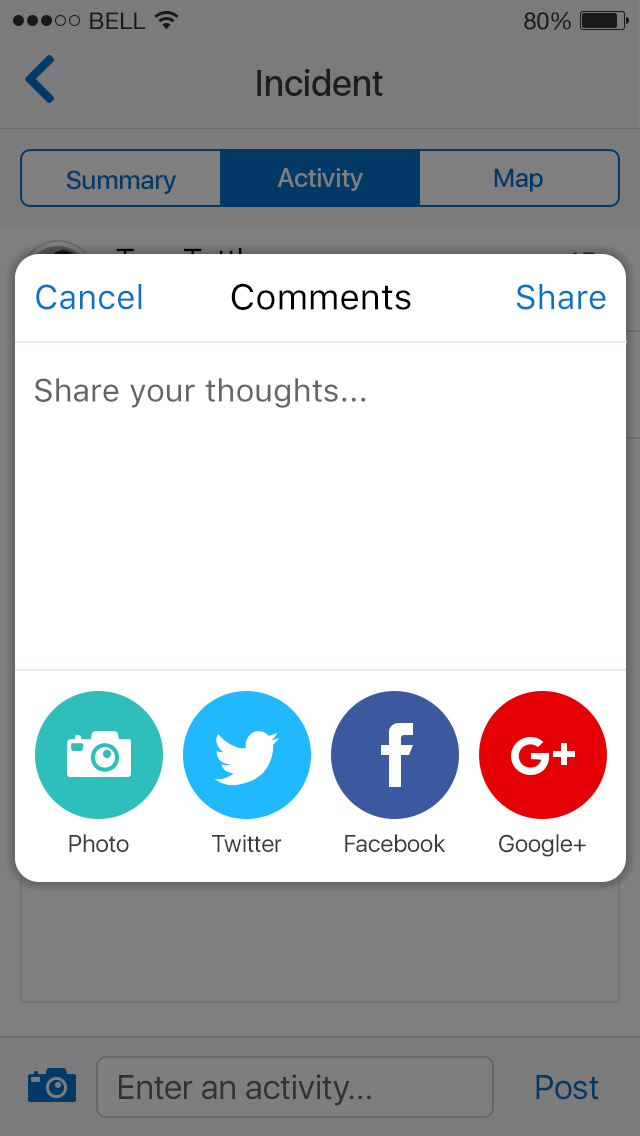Attach a photo via Photo icon

[x=99, y=755]
